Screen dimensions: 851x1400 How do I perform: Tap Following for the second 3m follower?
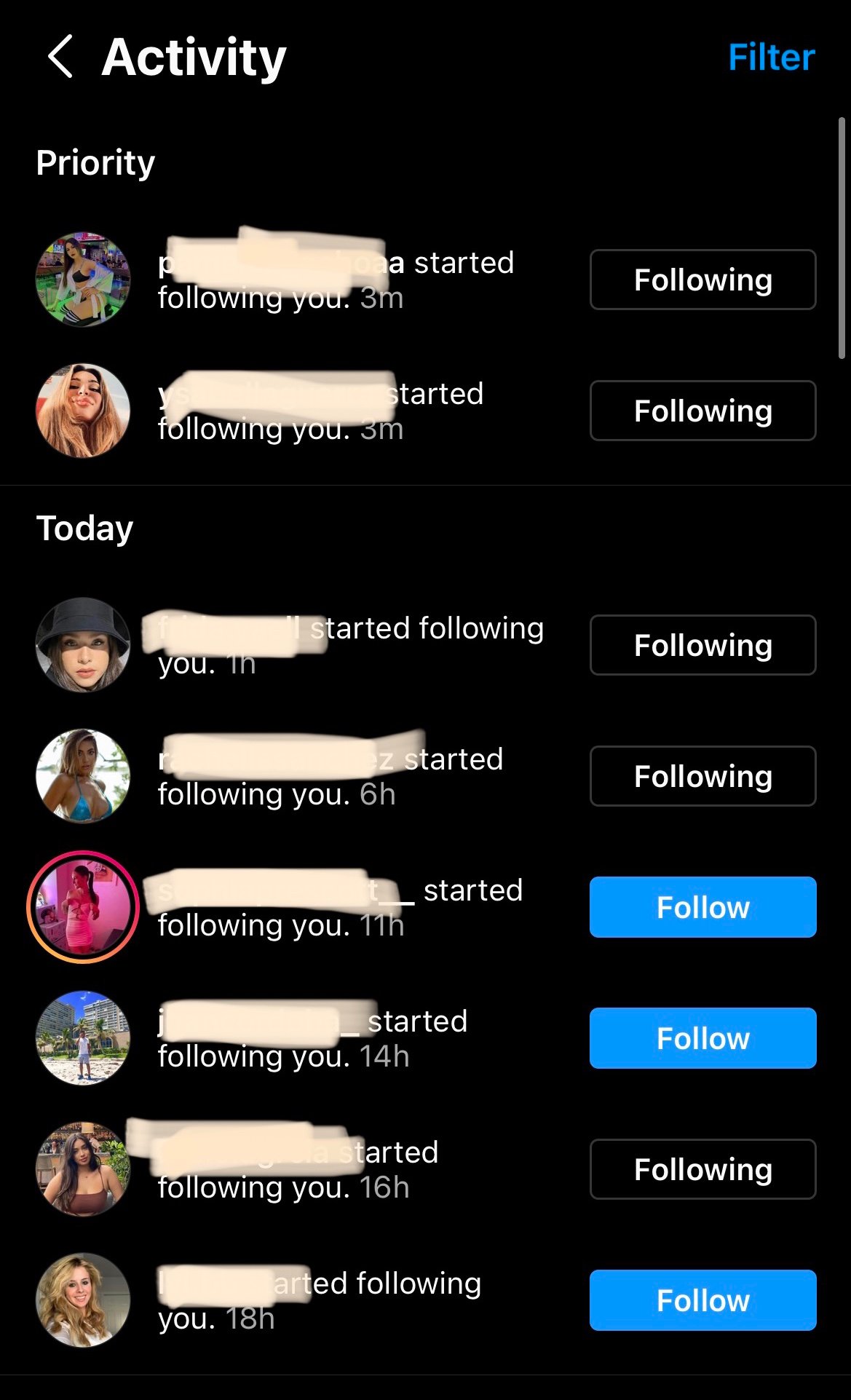pyautogui.click(x=702, y=411)
